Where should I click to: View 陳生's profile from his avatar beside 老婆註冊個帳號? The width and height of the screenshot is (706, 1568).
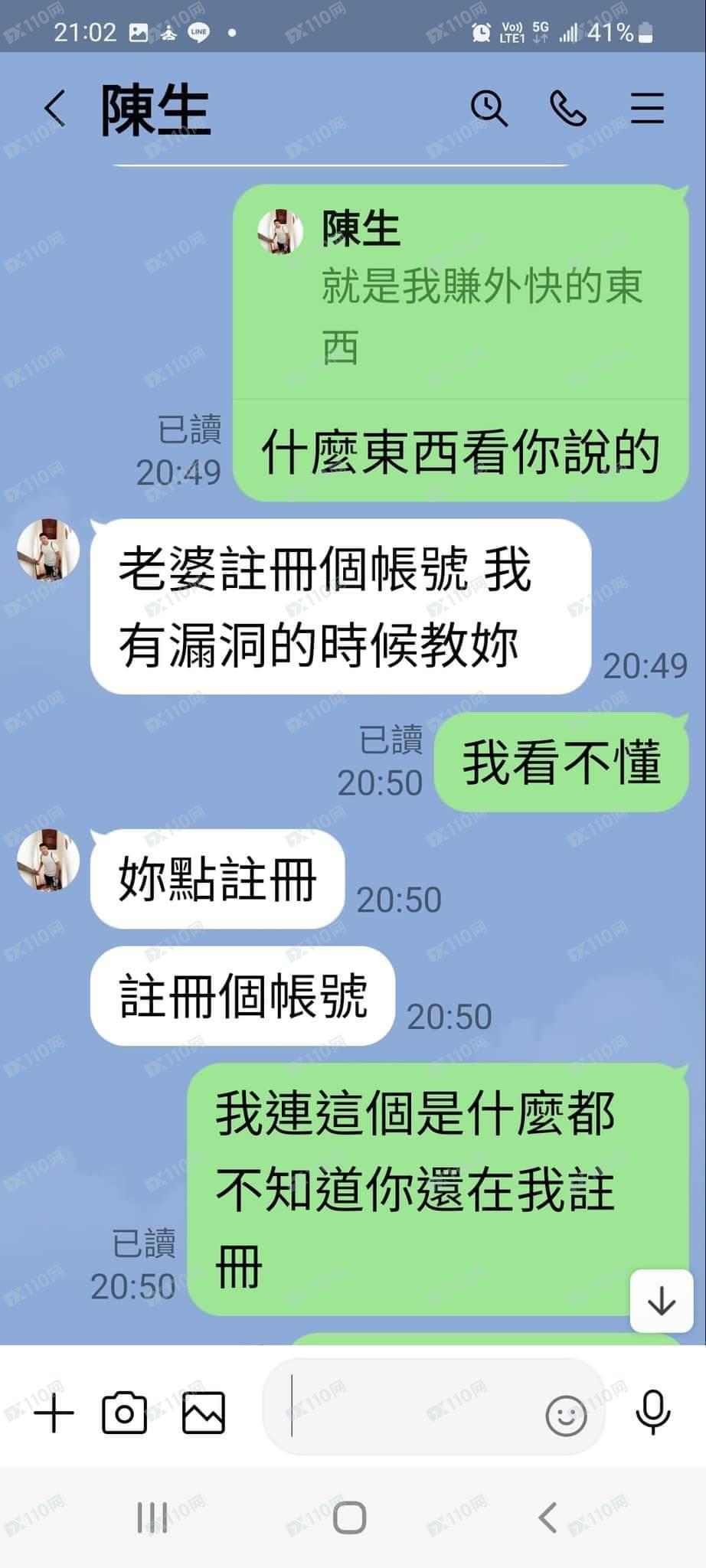click(48, 550)
